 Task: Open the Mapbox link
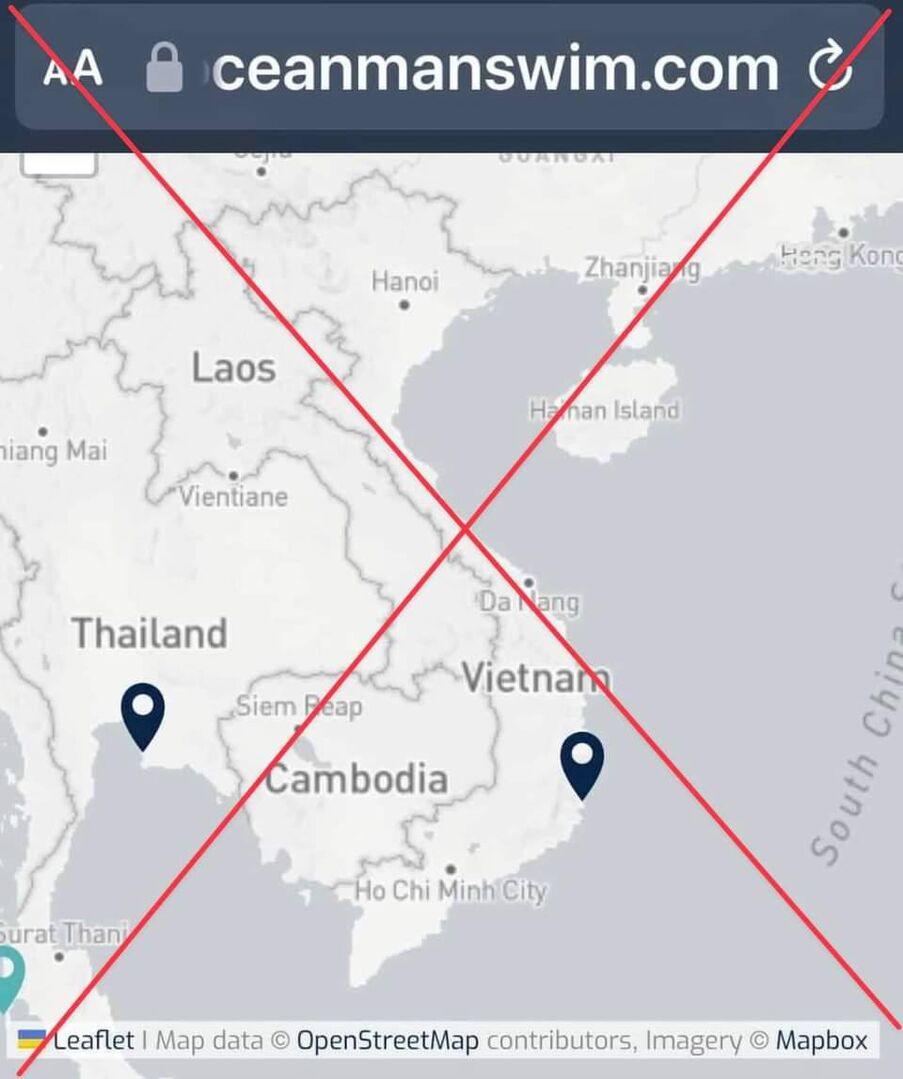point(822,1040)
